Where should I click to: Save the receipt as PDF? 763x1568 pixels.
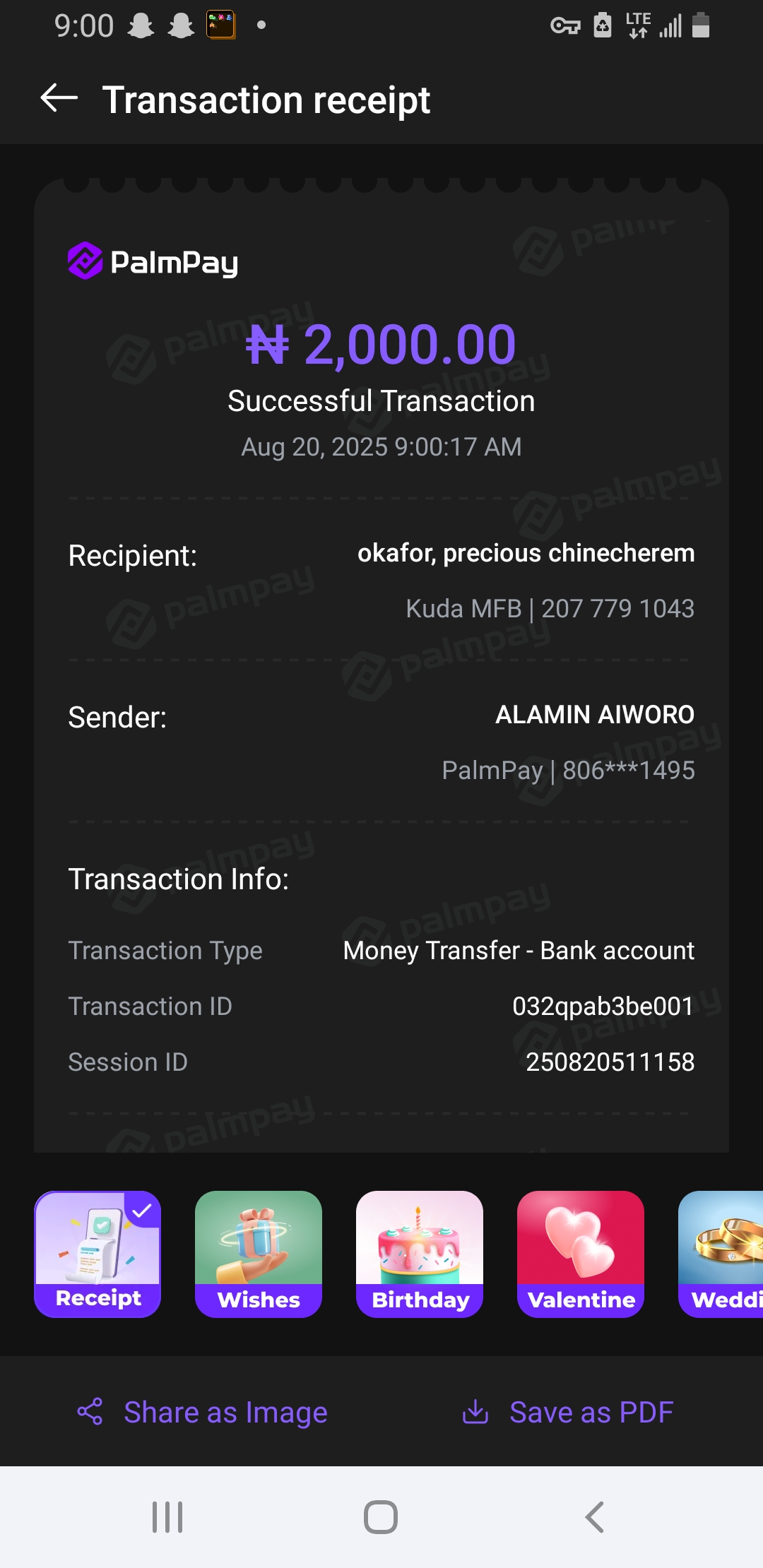567,1412
